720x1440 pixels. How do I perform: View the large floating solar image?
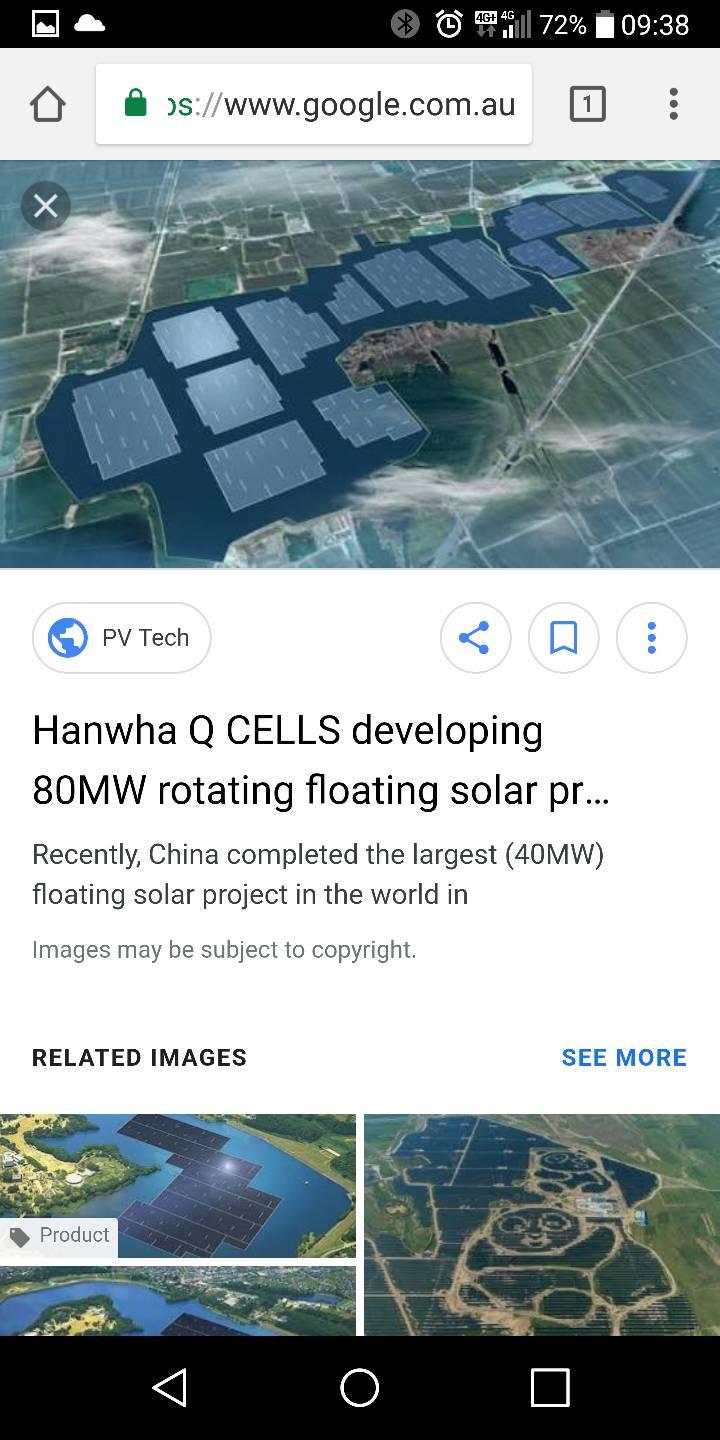click(360, 364)
